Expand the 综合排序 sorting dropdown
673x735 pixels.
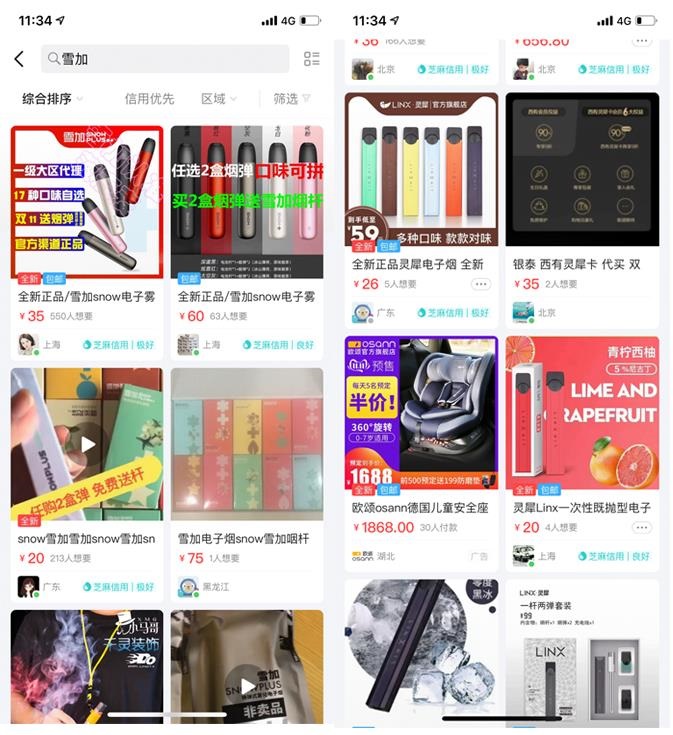52,99
